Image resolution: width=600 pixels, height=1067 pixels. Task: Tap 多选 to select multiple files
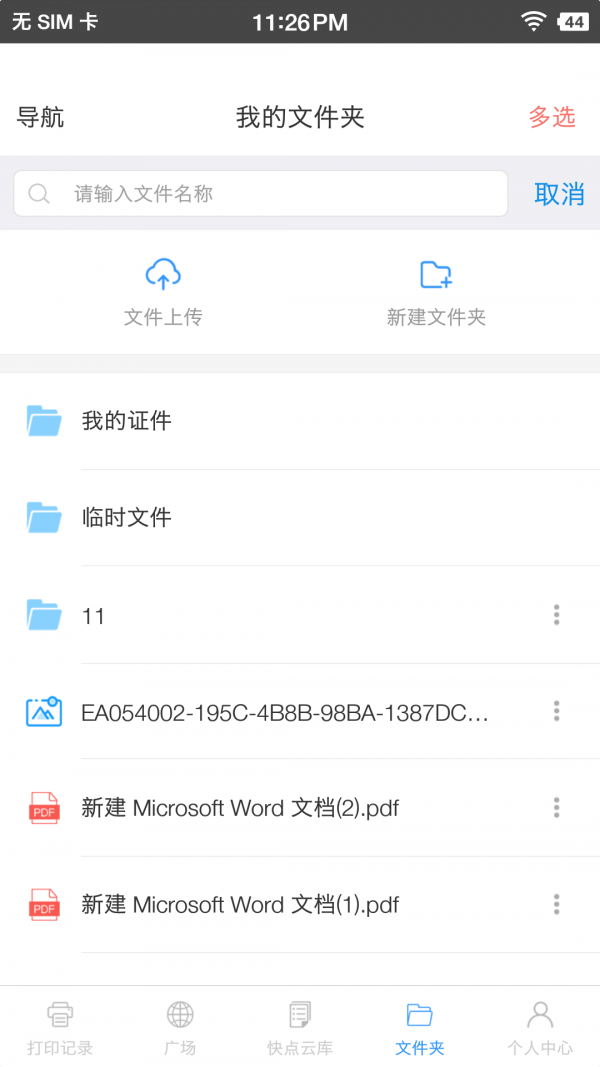coord(552,117)
